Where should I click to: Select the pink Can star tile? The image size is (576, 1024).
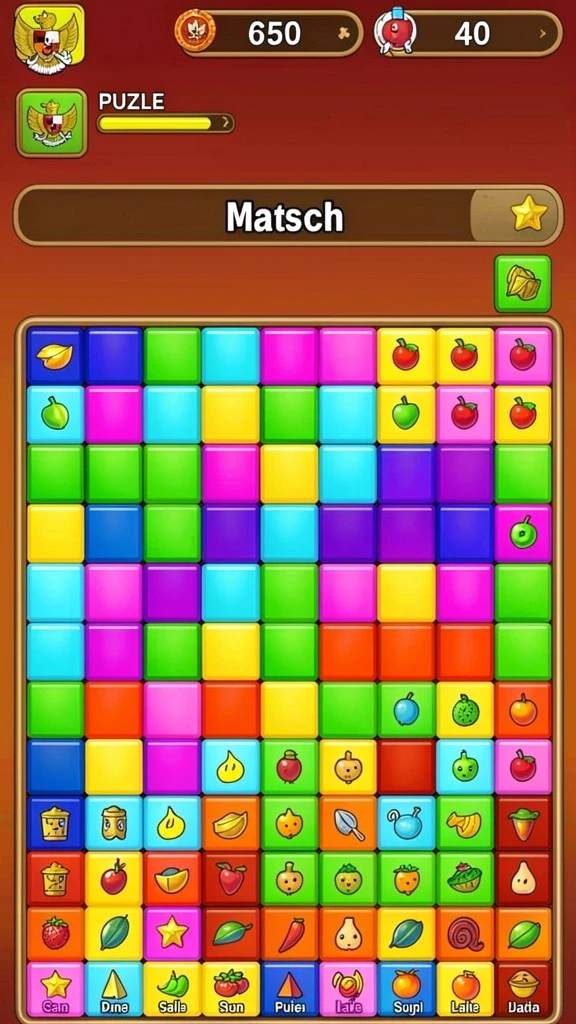[x=56, y=988]
